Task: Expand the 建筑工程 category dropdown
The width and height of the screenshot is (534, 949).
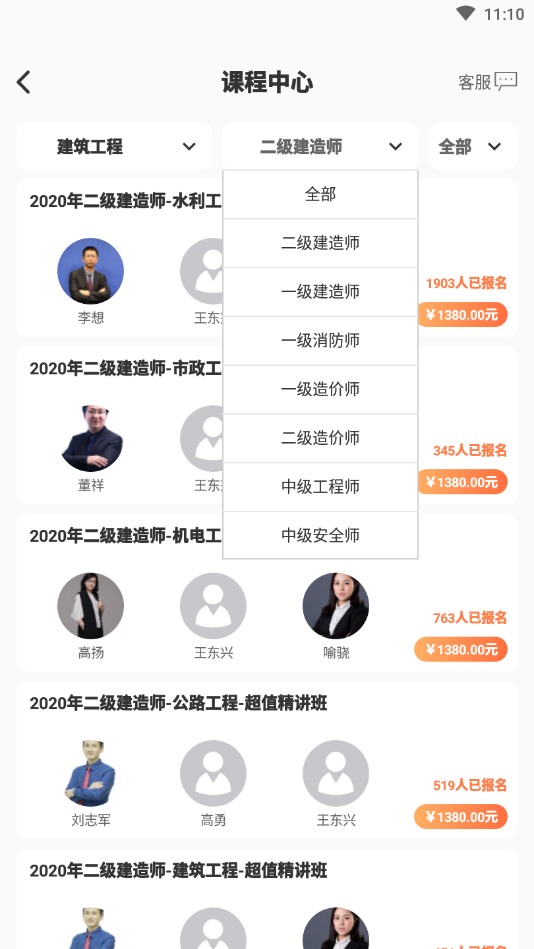Action: (114, 146)
